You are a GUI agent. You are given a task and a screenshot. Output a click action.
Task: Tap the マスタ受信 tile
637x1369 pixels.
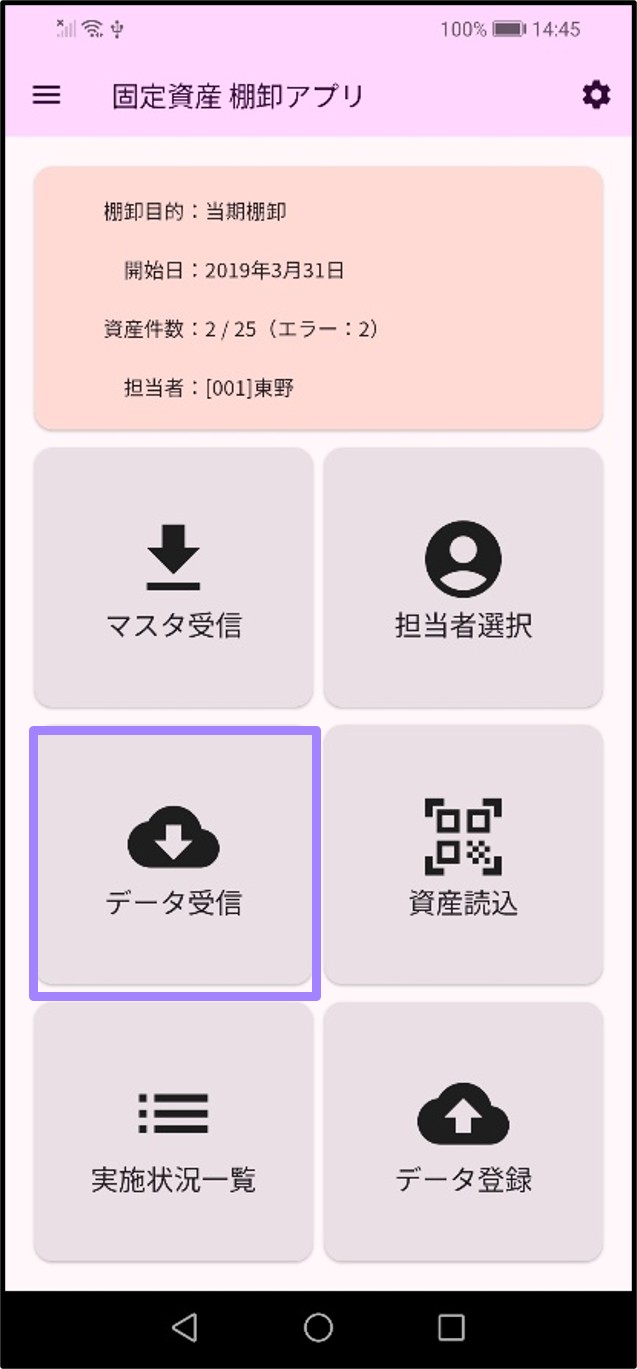pyautogui.click(x=174, y=578)
